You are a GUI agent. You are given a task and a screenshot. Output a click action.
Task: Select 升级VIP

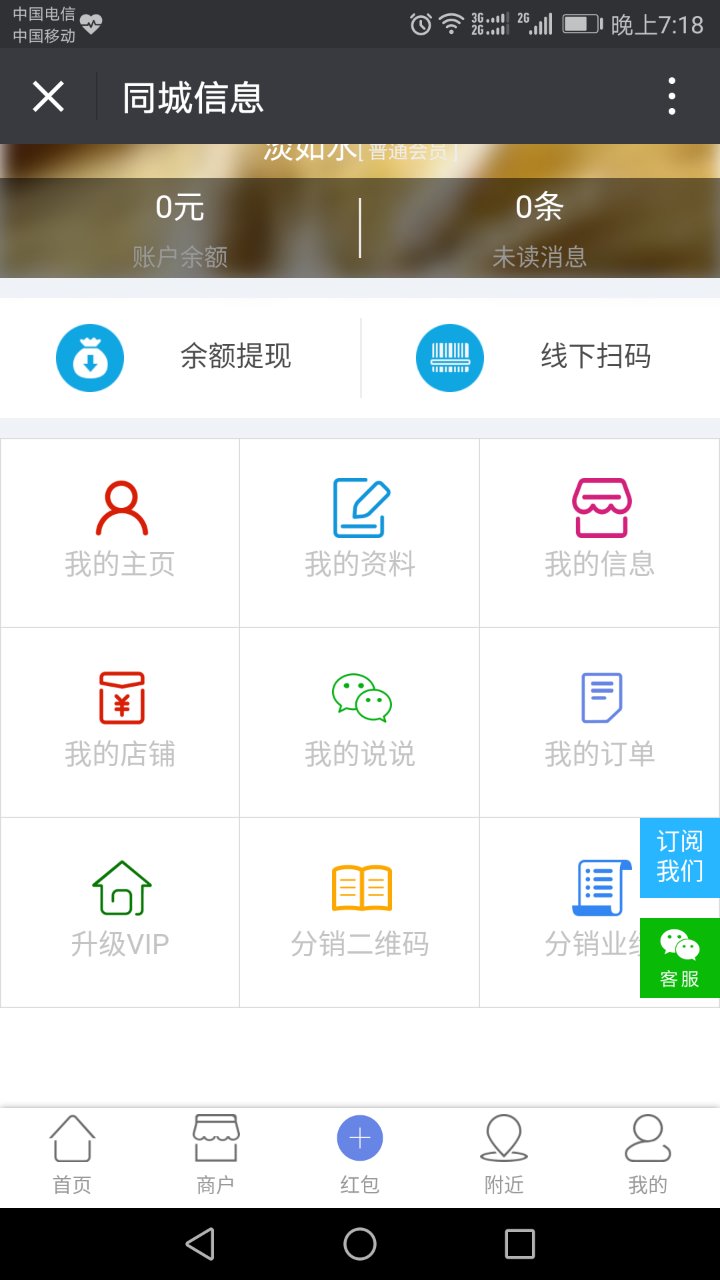click(120, 912)
